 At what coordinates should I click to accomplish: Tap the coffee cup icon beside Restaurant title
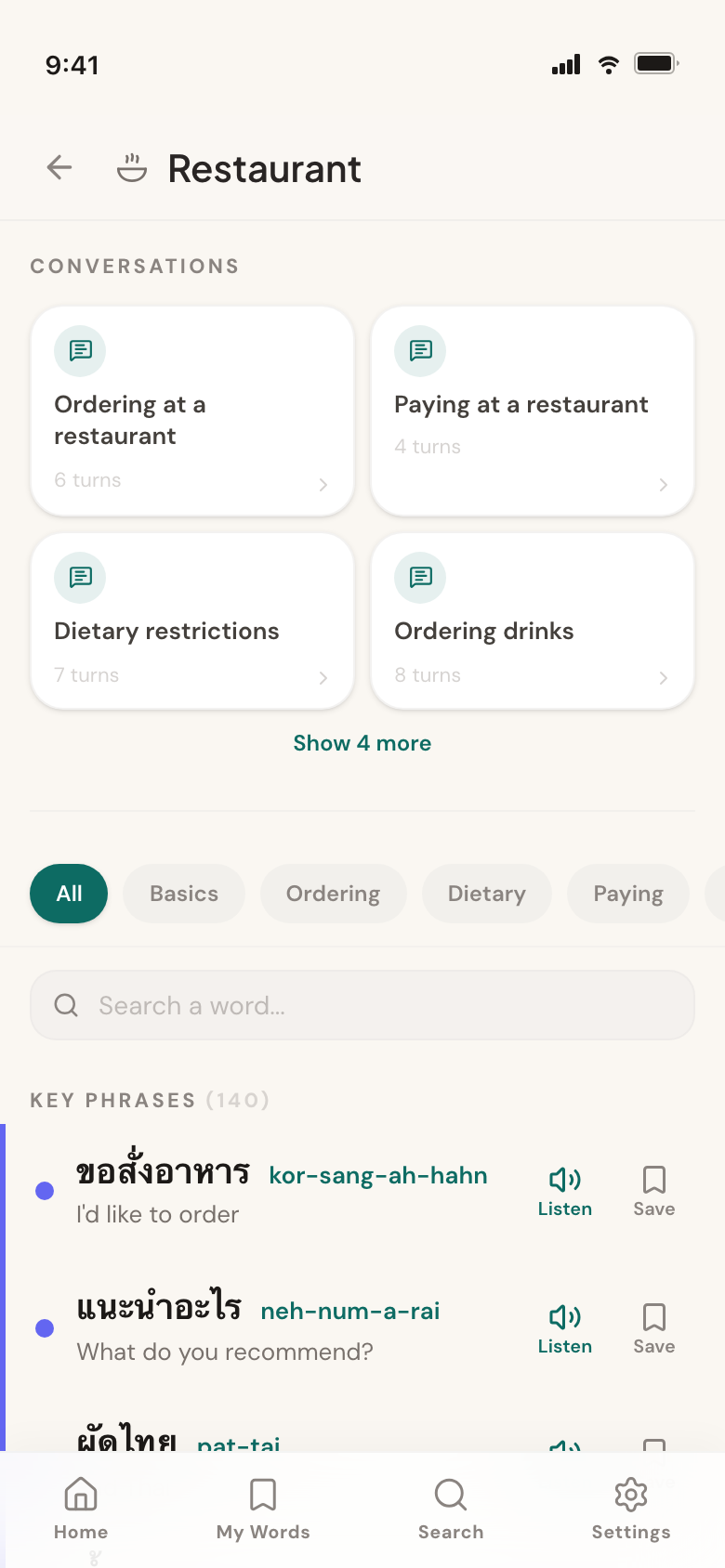tap(131, 168)
